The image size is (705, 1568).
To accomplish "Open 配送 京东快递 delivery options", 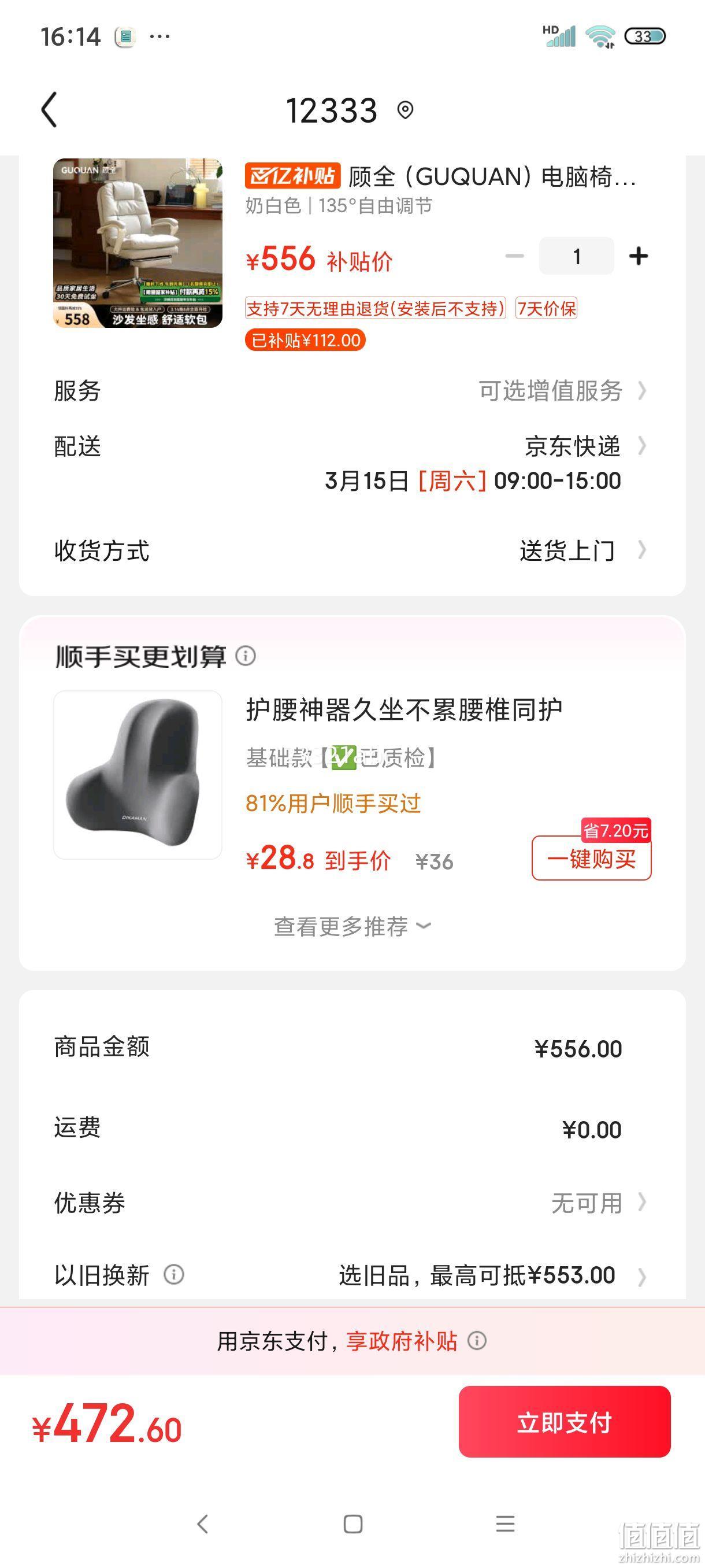I will tap(352, 463).
